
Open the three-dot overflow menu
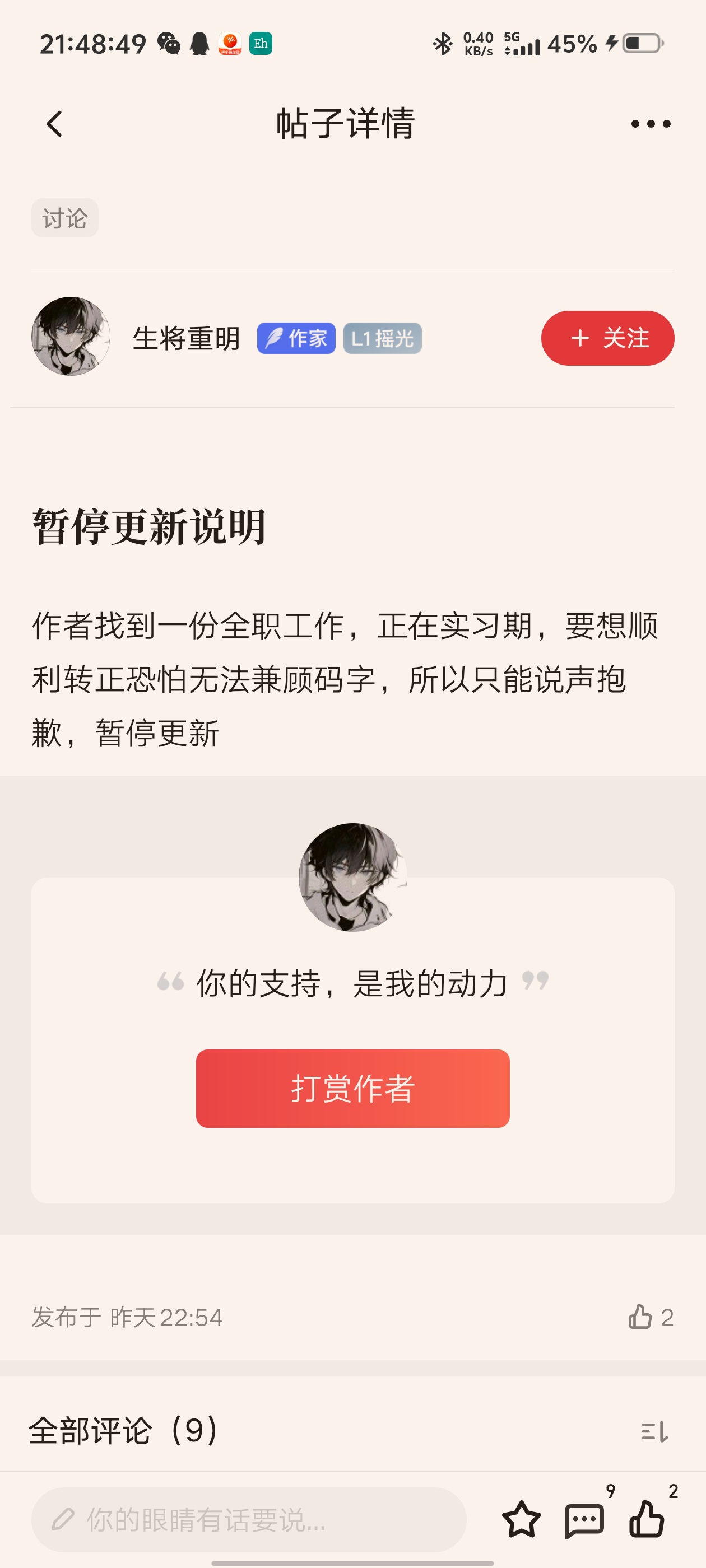coord(651,124)
